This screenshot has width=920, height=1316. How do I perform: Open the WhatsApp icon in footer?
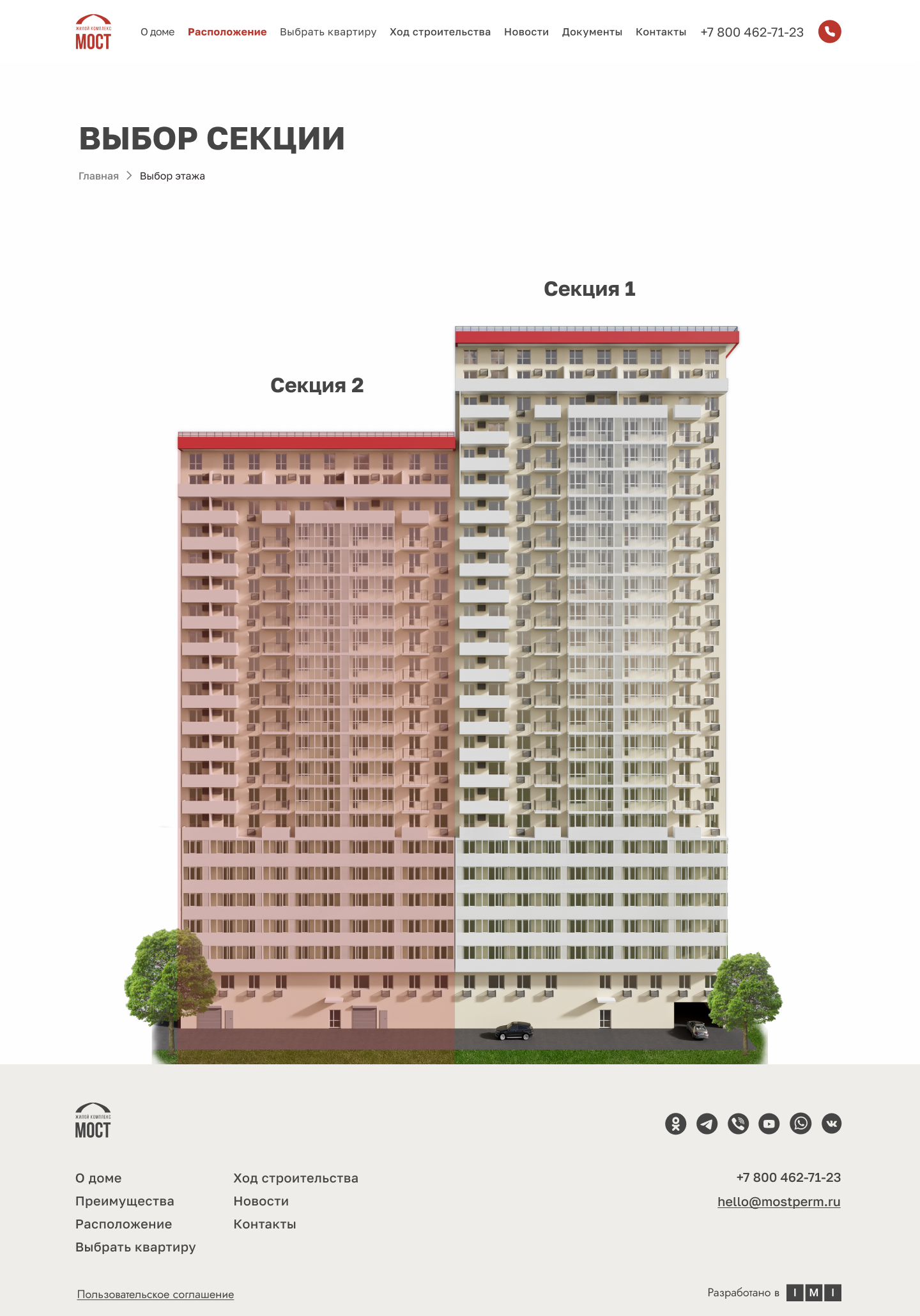click(801, 1123)
